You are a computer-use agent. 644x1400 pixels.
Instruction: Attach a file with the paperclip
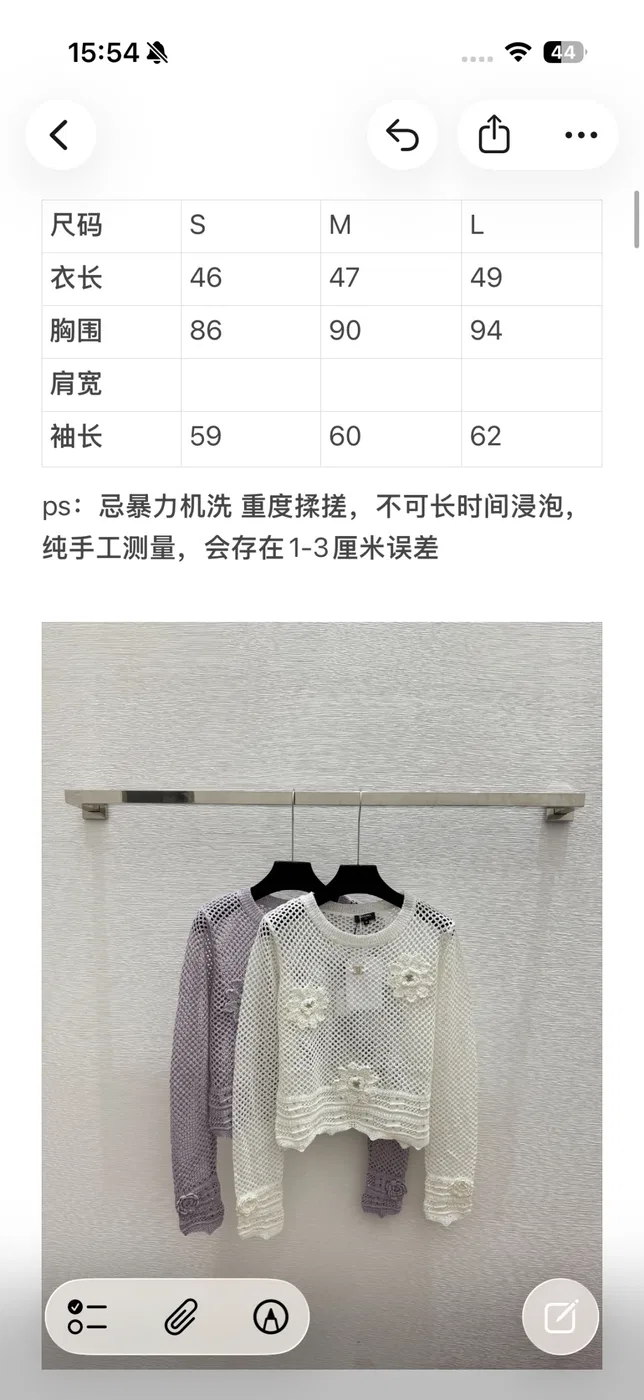point(180,1317)
